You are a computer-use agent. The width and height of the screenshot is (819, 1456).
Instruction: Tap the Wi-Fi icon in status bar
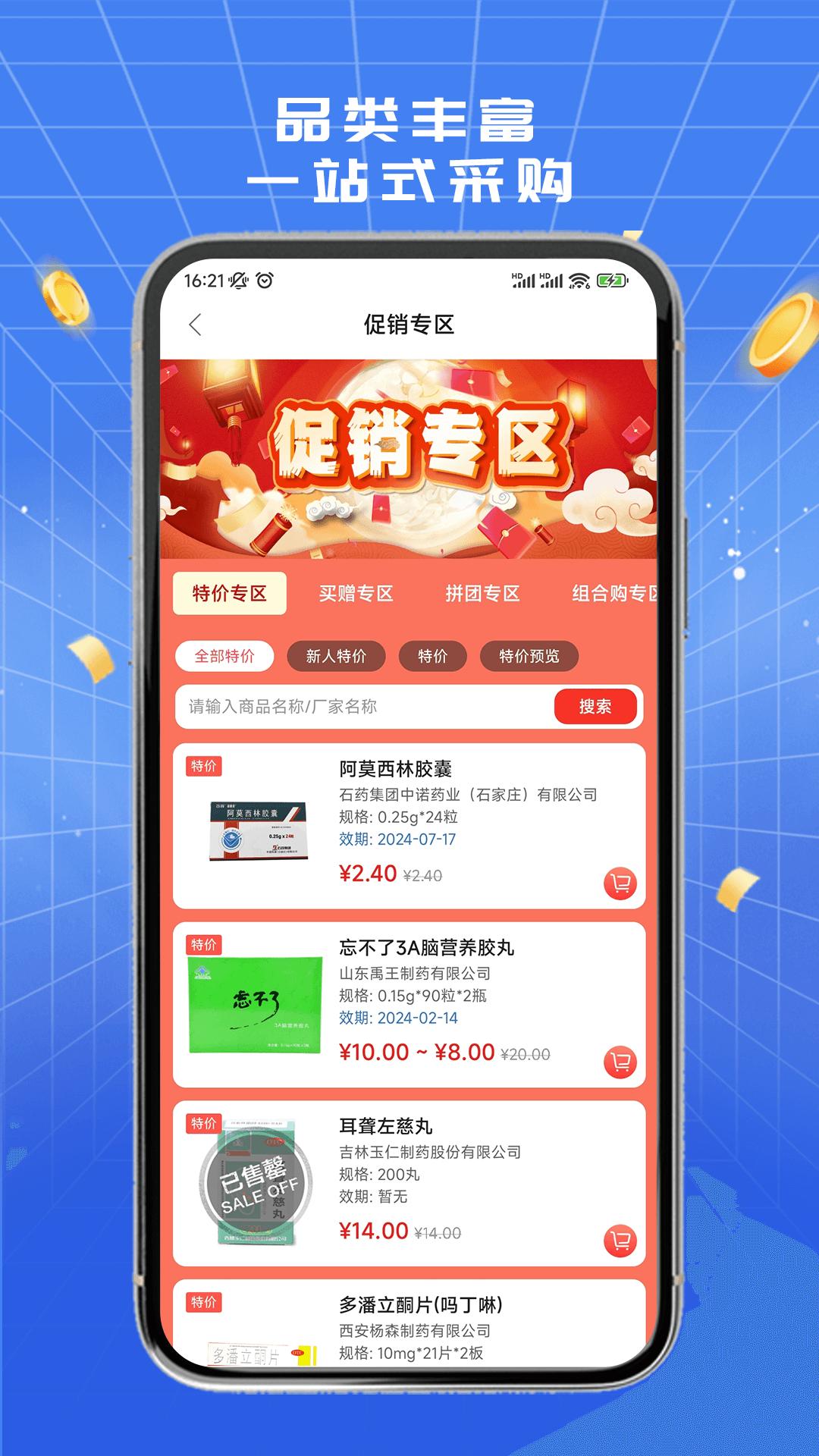tap(579, 281)
